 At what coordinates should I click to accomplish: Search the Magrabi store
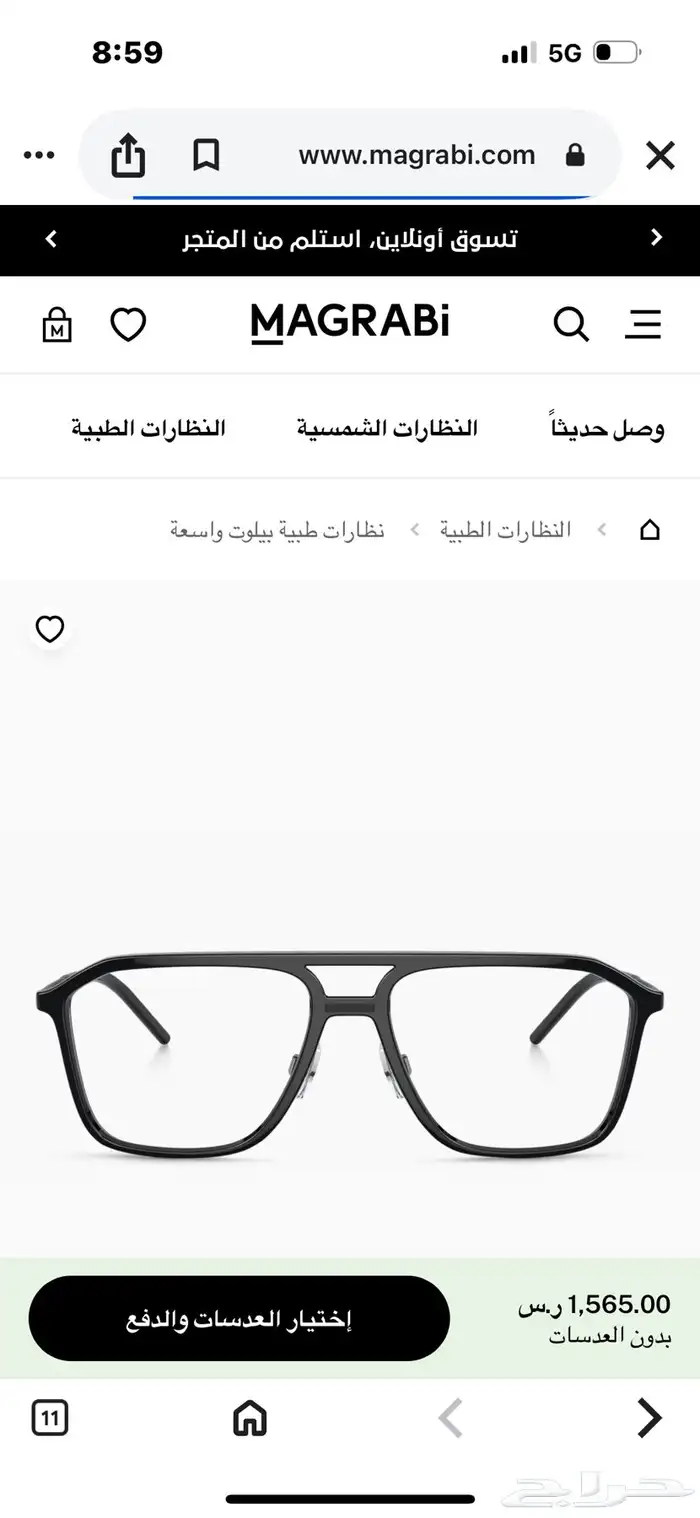[571, 323]
